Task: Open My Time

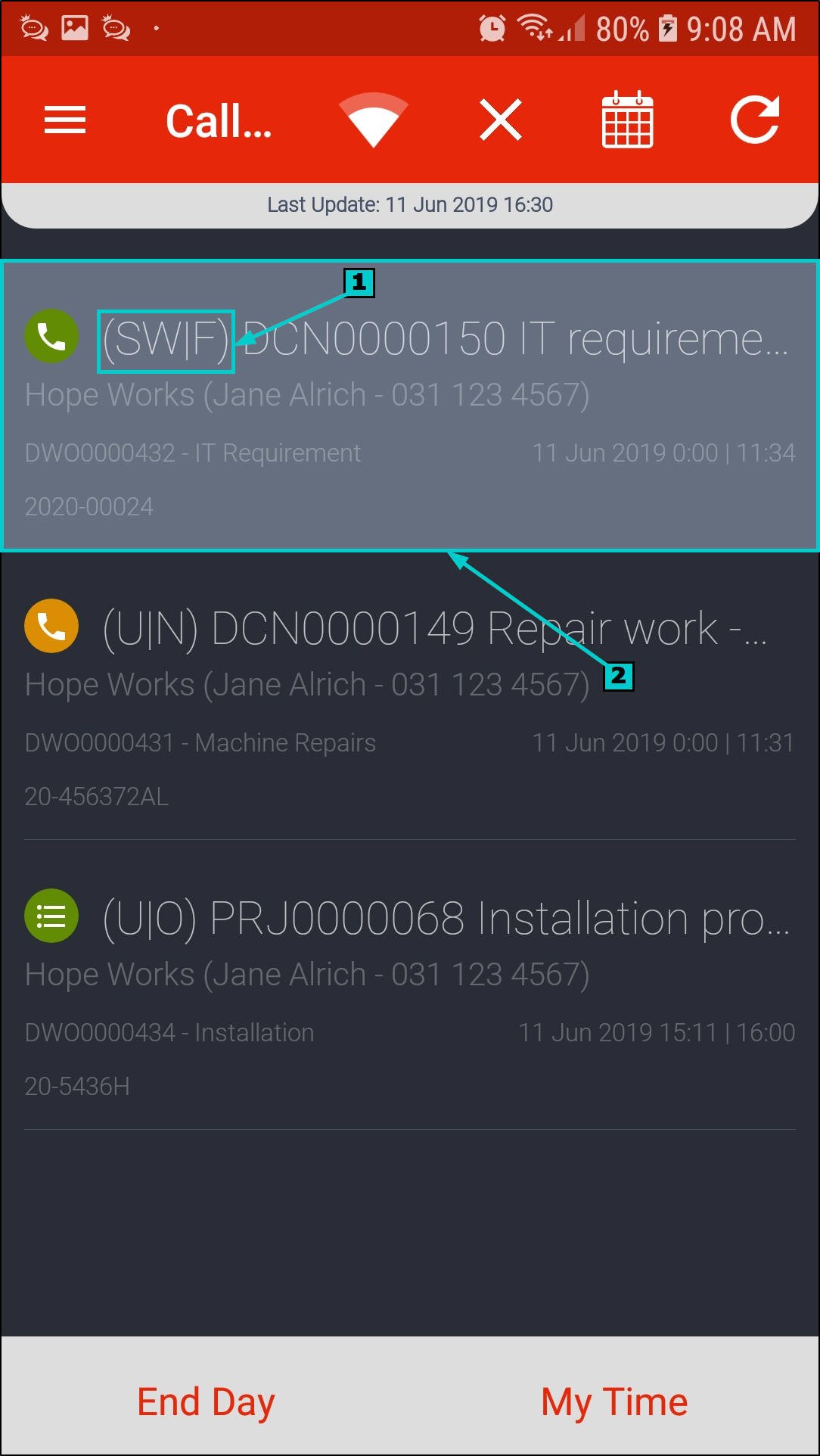Action: 614,1402
